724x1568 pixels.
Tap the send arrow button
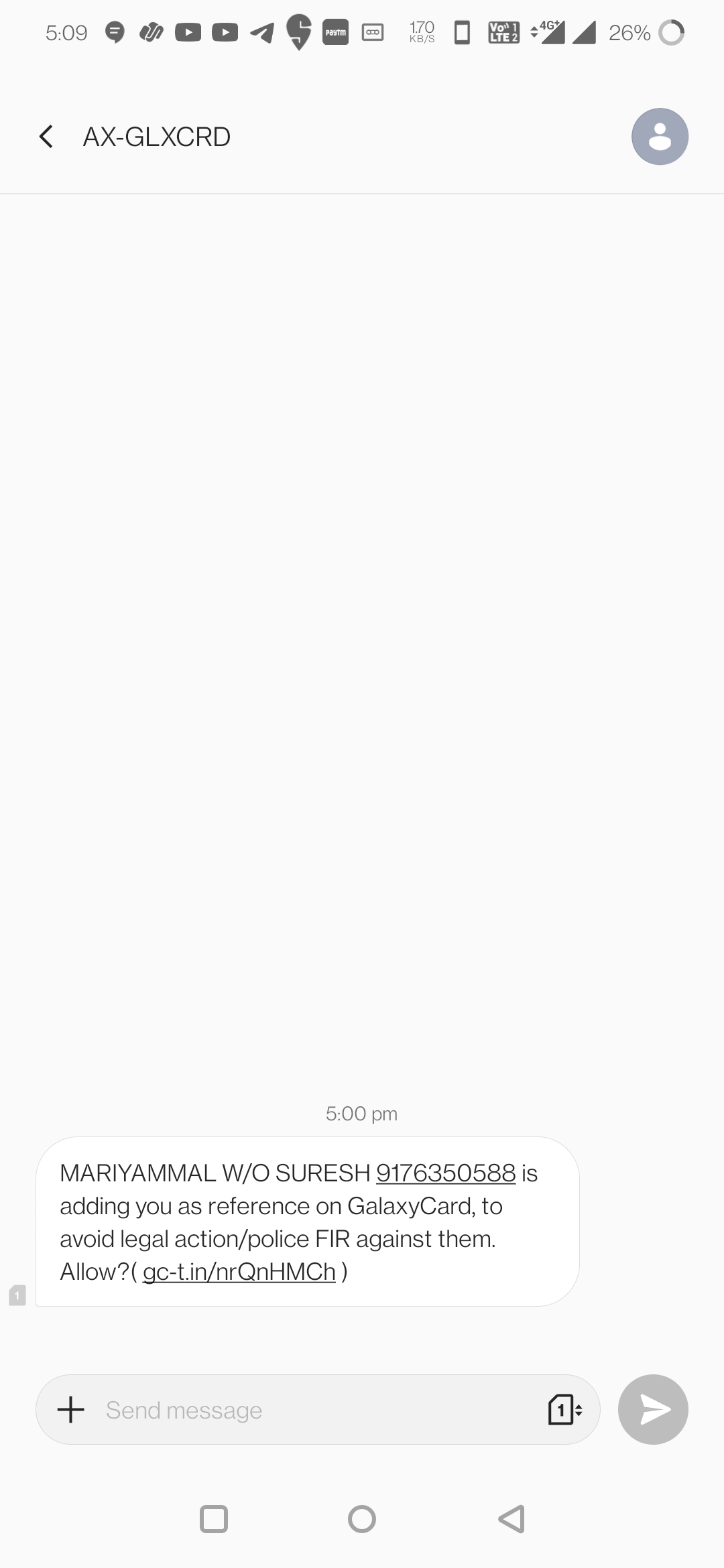(653, 1410)
